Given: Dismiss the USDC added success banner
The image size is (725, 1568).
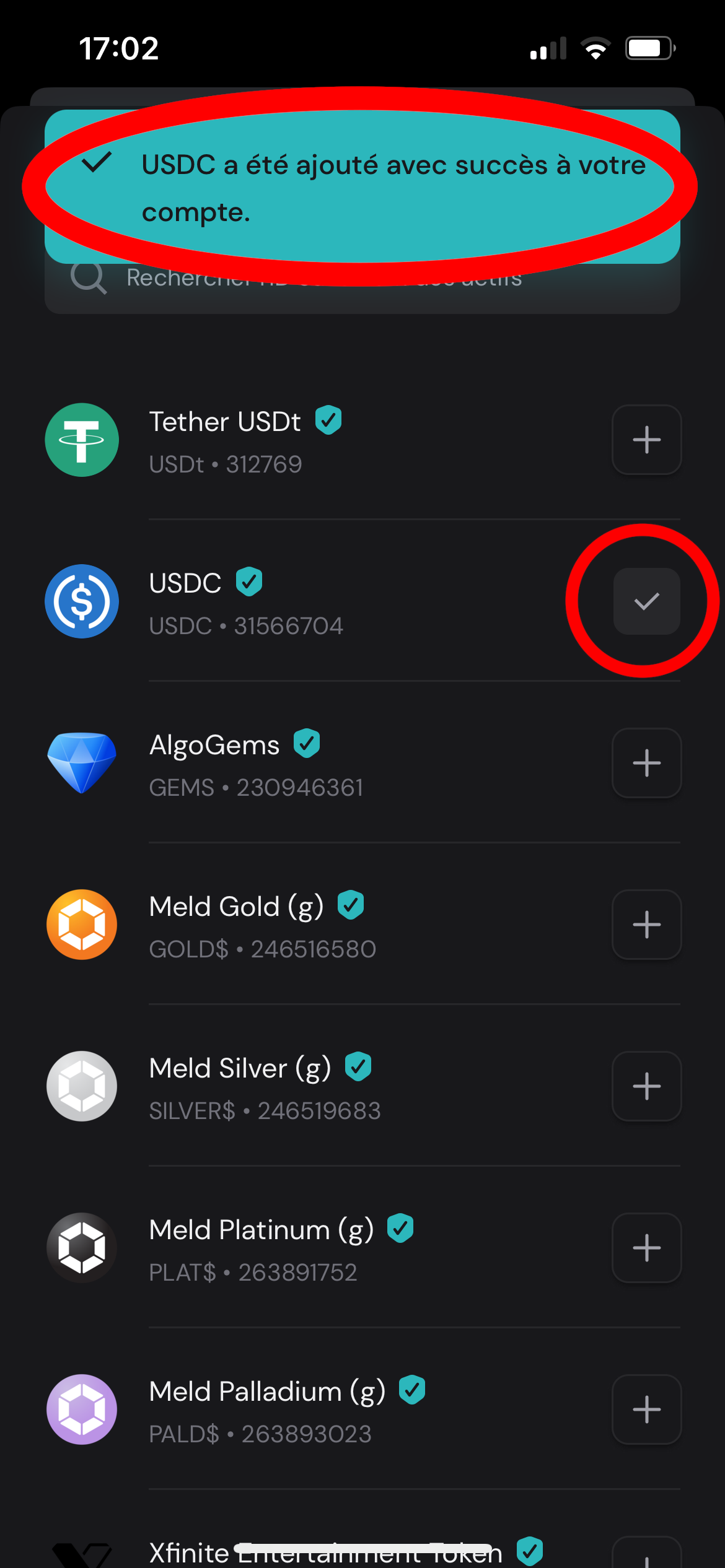Looking at the screenshot, I should [362, 186].
